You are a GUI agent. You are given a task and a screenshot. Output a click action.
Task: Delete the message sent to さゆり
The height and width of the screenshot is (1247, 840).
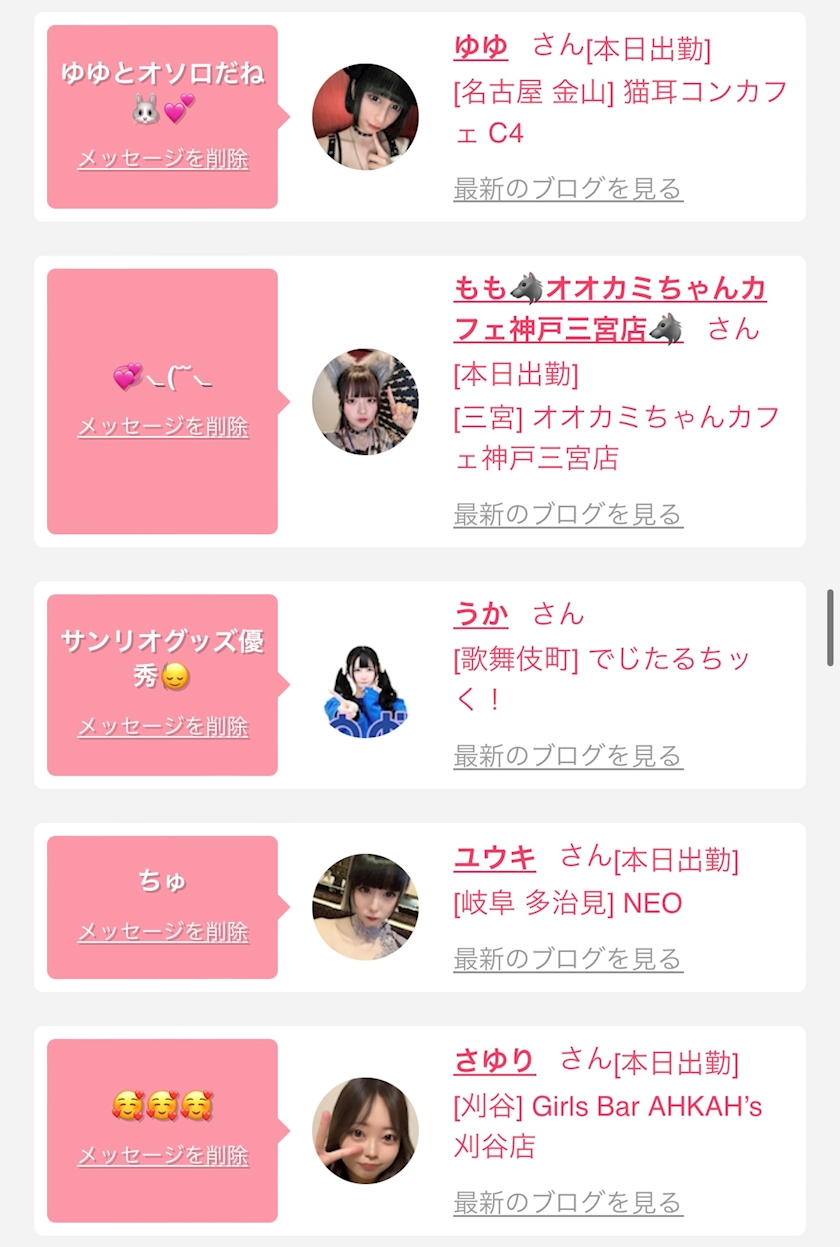point(163,1155)
